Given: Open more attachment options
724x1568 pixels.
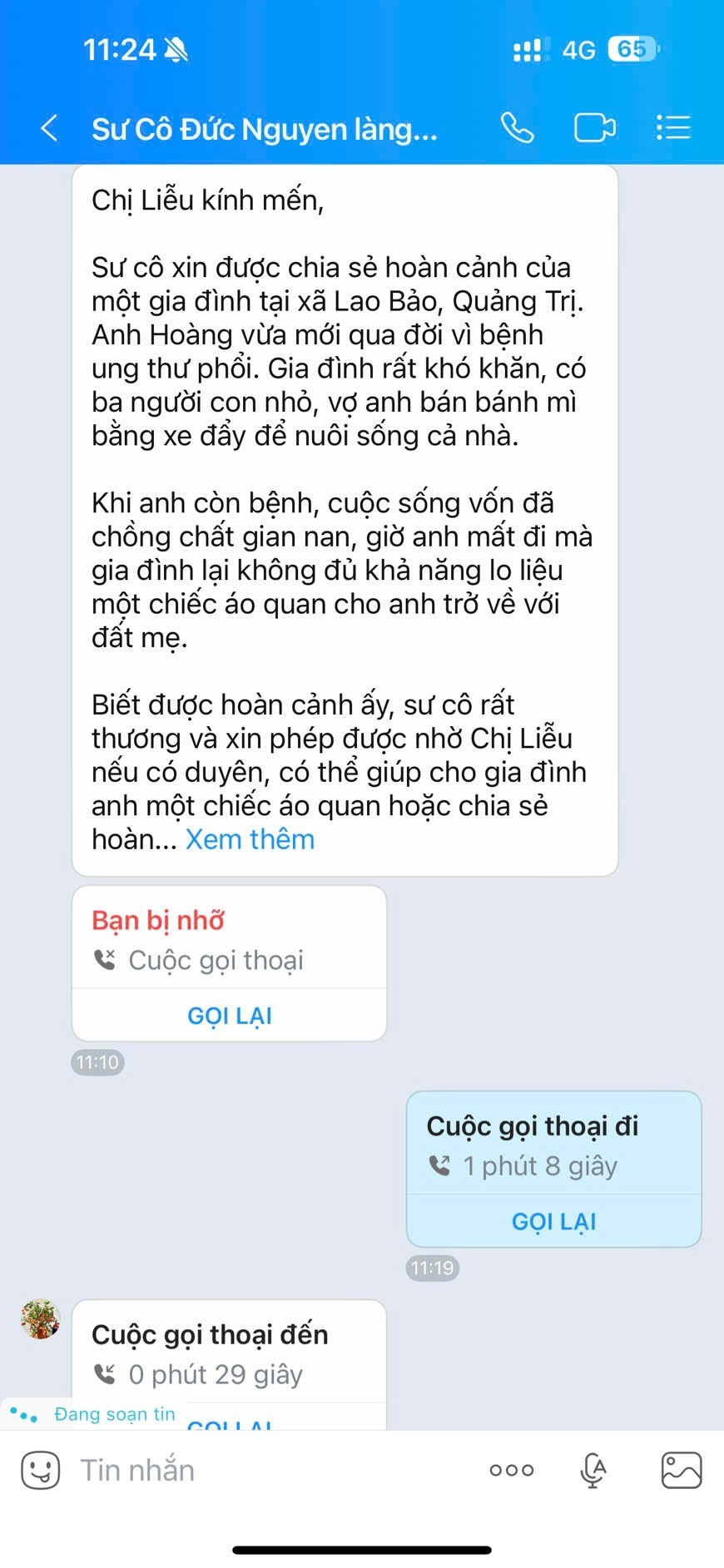Looking at the screenshot, I should pyautogui.click(x=512, y=1470).
